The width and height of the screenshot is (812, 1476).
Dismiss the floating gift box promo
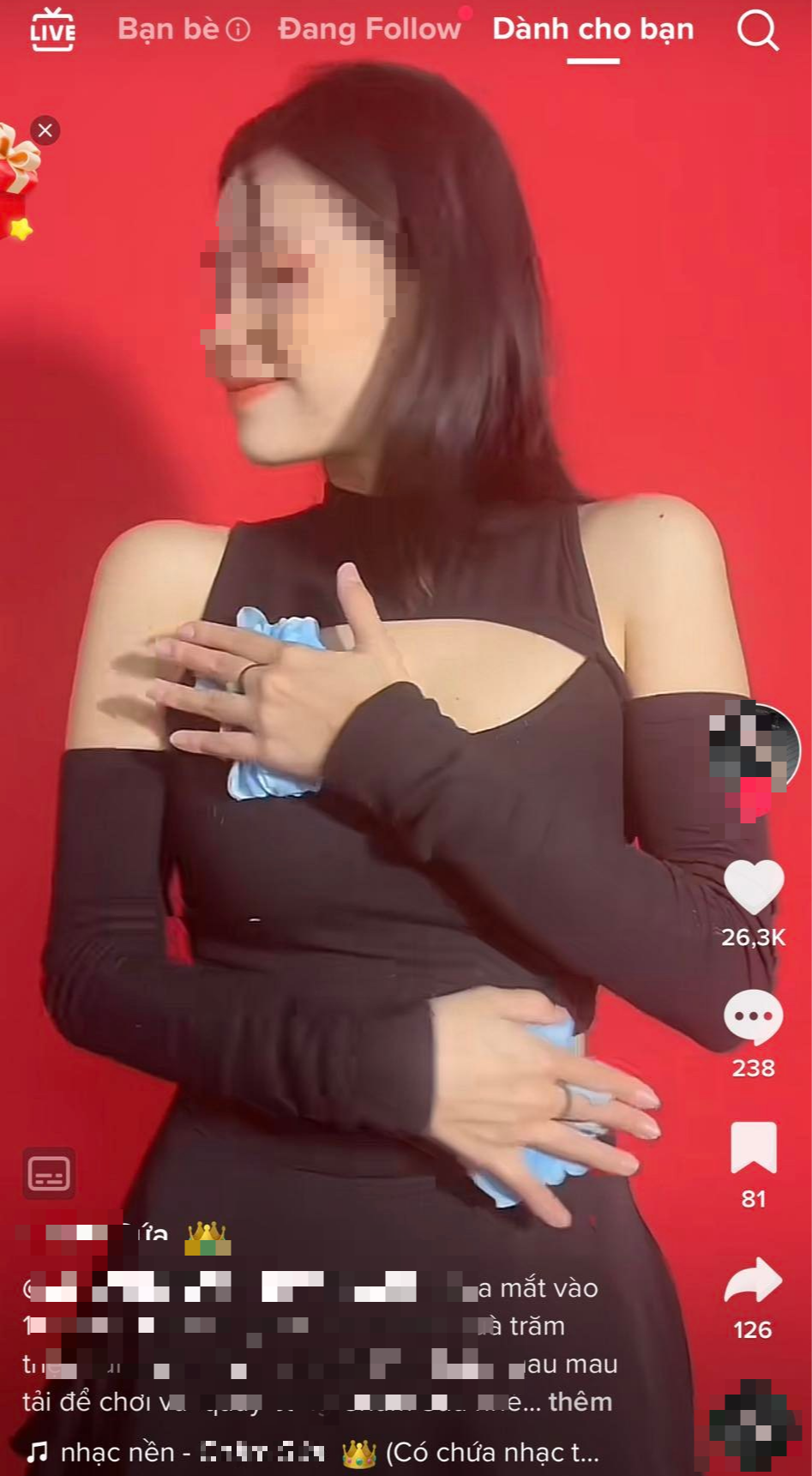pyautogui.click(x=45, y=130)
